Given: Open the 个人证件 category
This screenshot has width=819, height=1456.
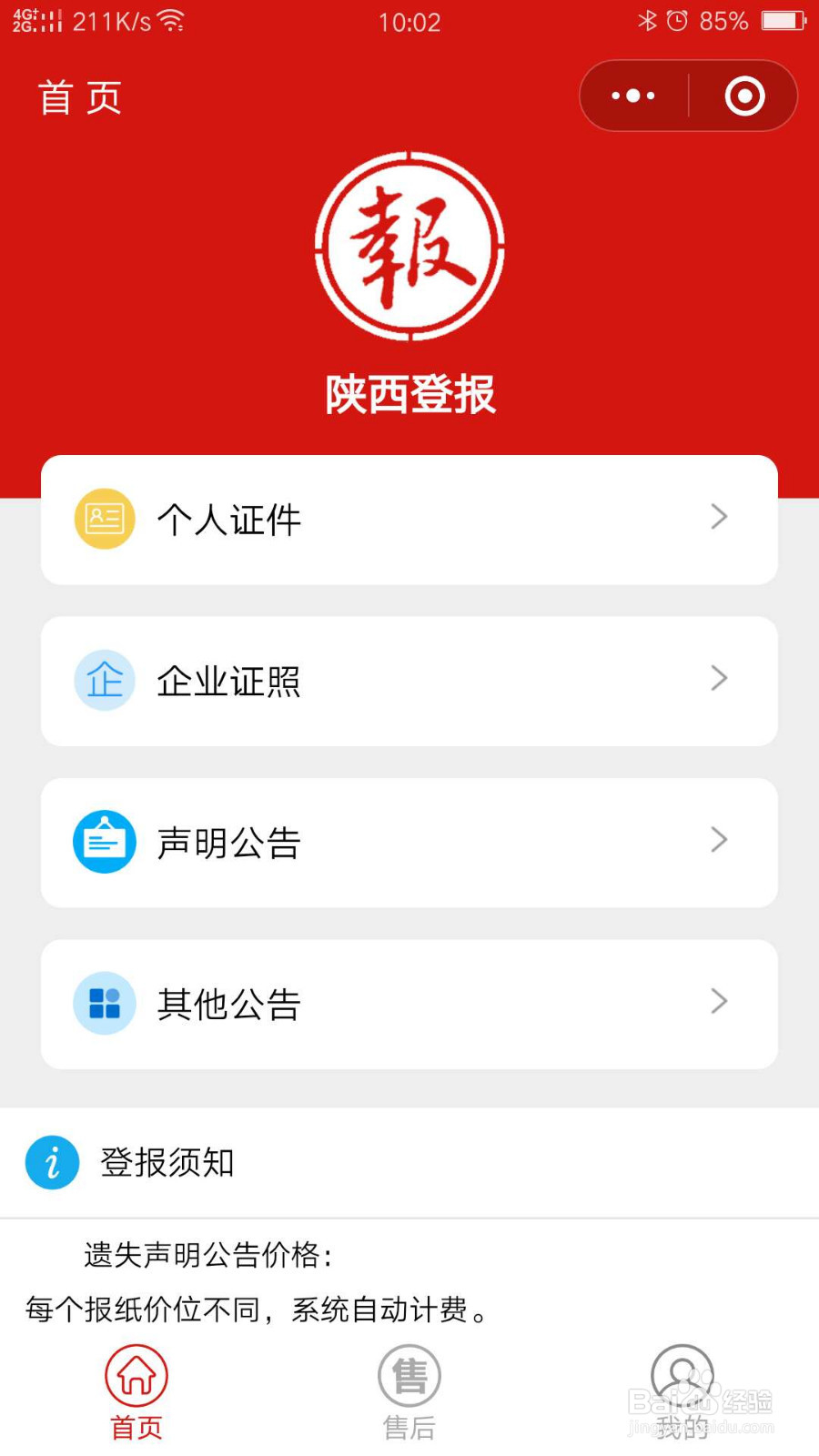Looking at the screenshot, I should pos(409,520).
